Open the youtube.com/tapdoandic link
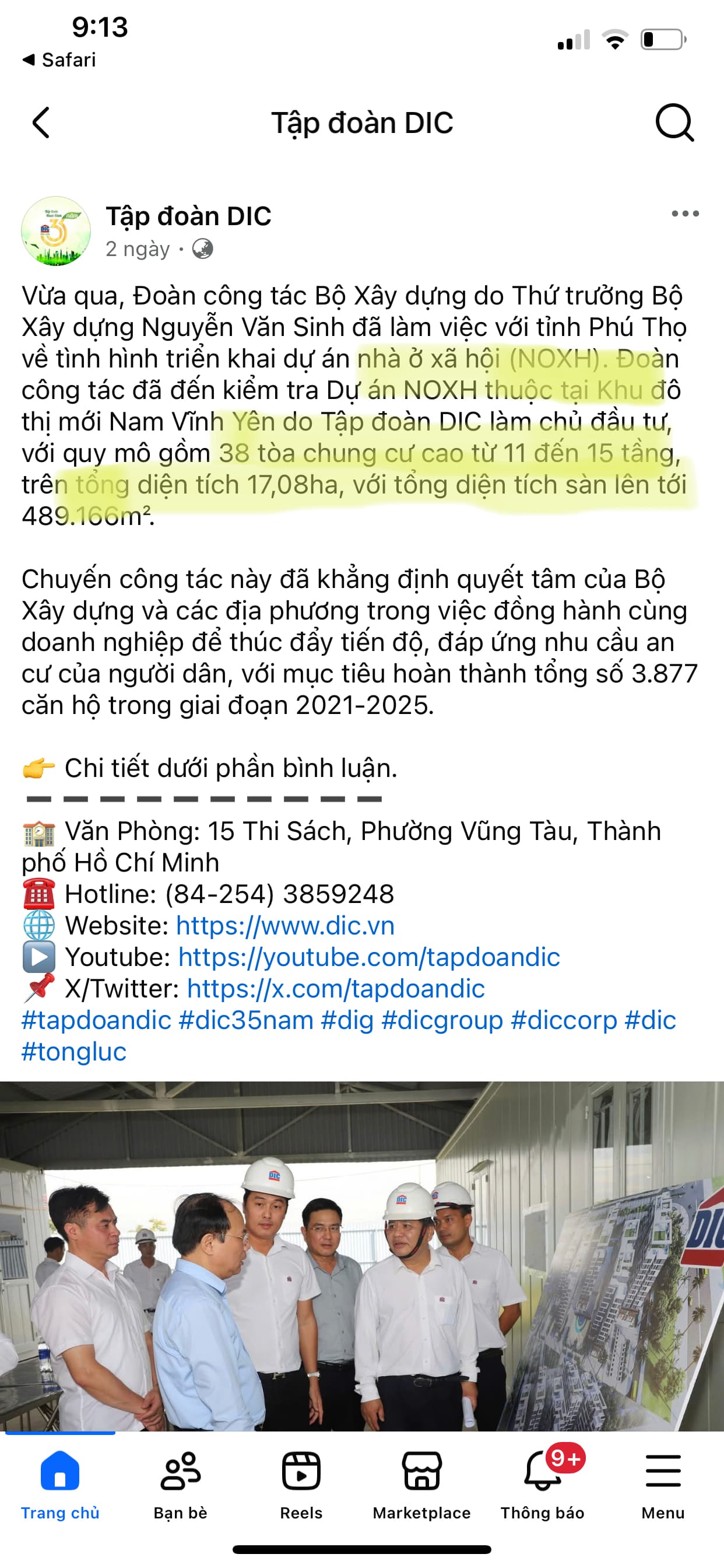The image size is (724, 1568). tap(368, 957)
